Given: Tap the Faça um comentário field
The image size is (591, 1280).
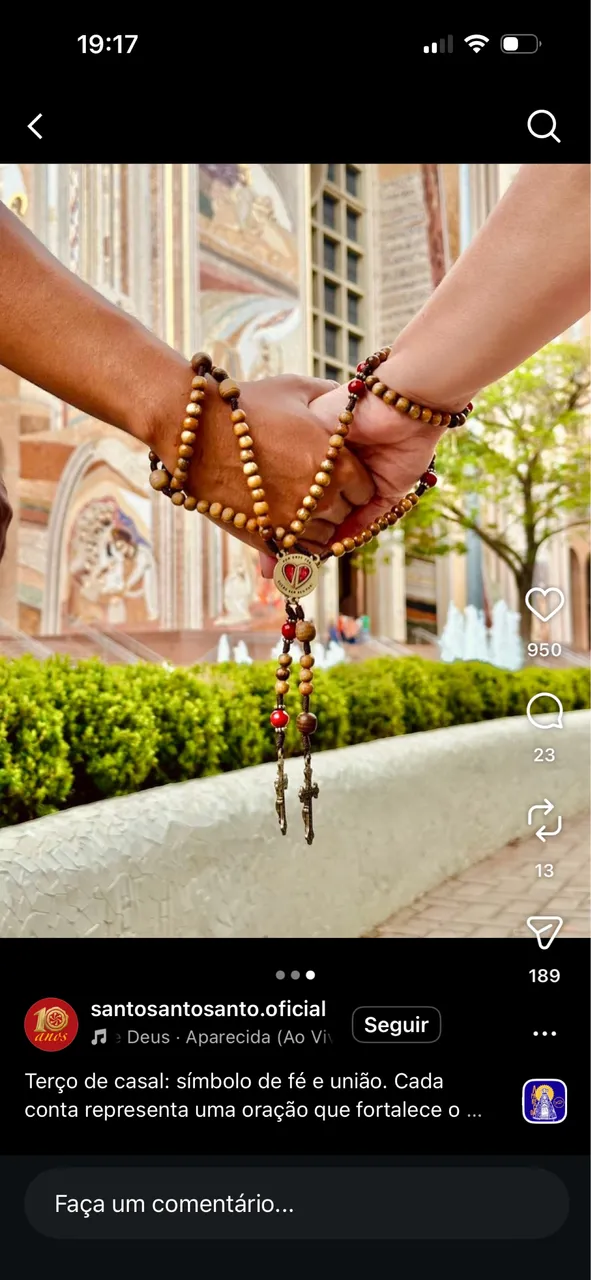Looking at the screenshot, I should [296, 1204].
